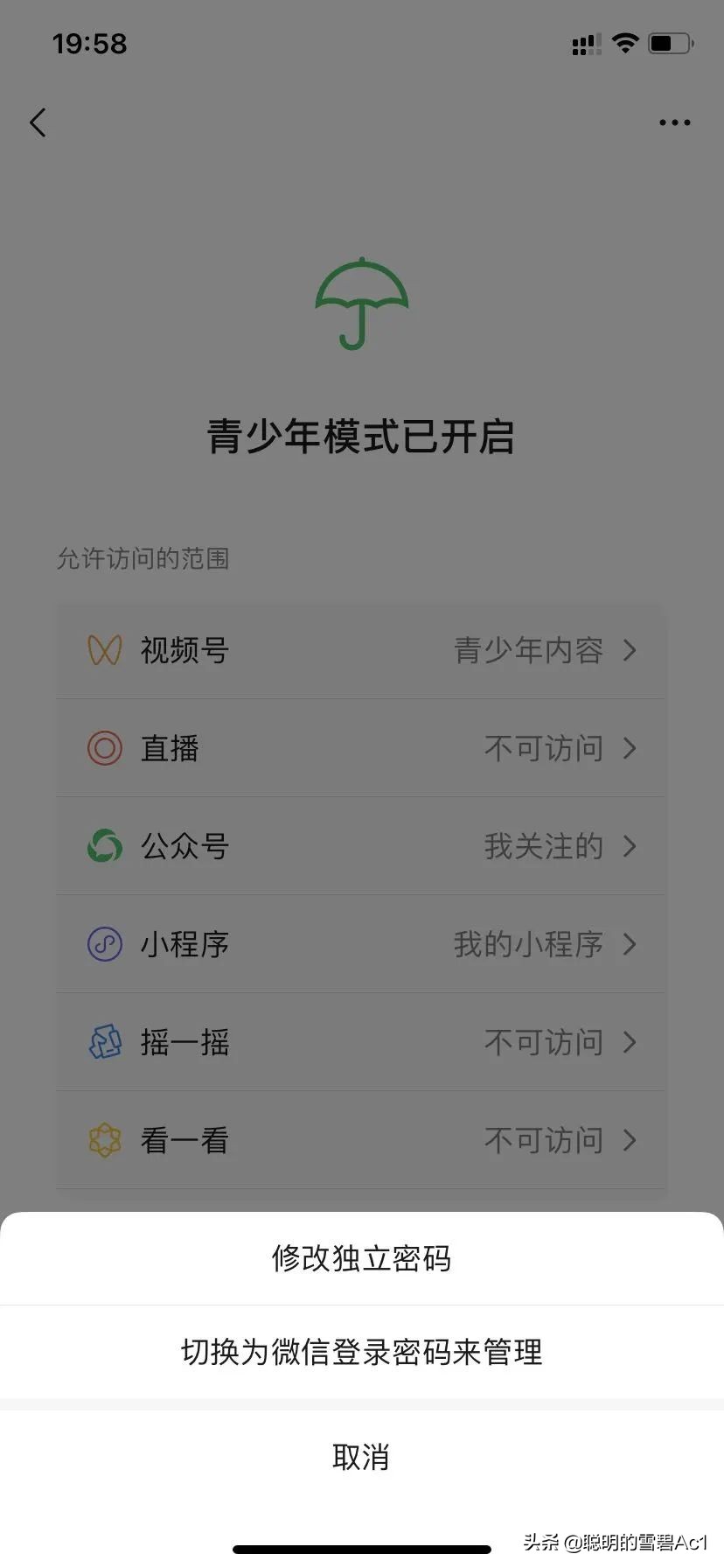Open 看一看 access settings
Image resolution: width=724 pixels, height=1568 pixels.
[361, 1140]
